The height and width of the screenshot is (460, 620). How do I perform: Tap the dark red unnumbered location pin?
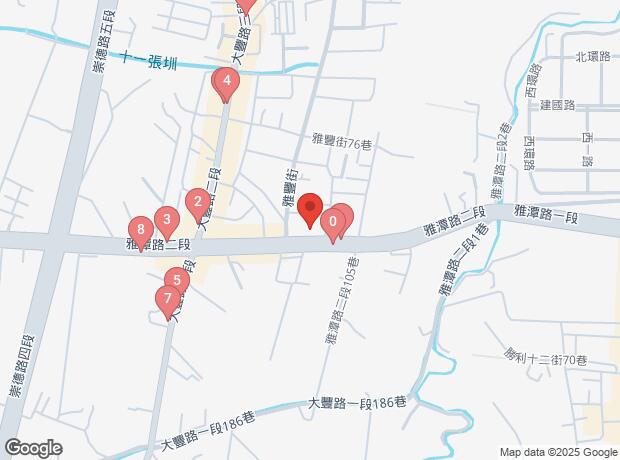(x=309, y=210)
